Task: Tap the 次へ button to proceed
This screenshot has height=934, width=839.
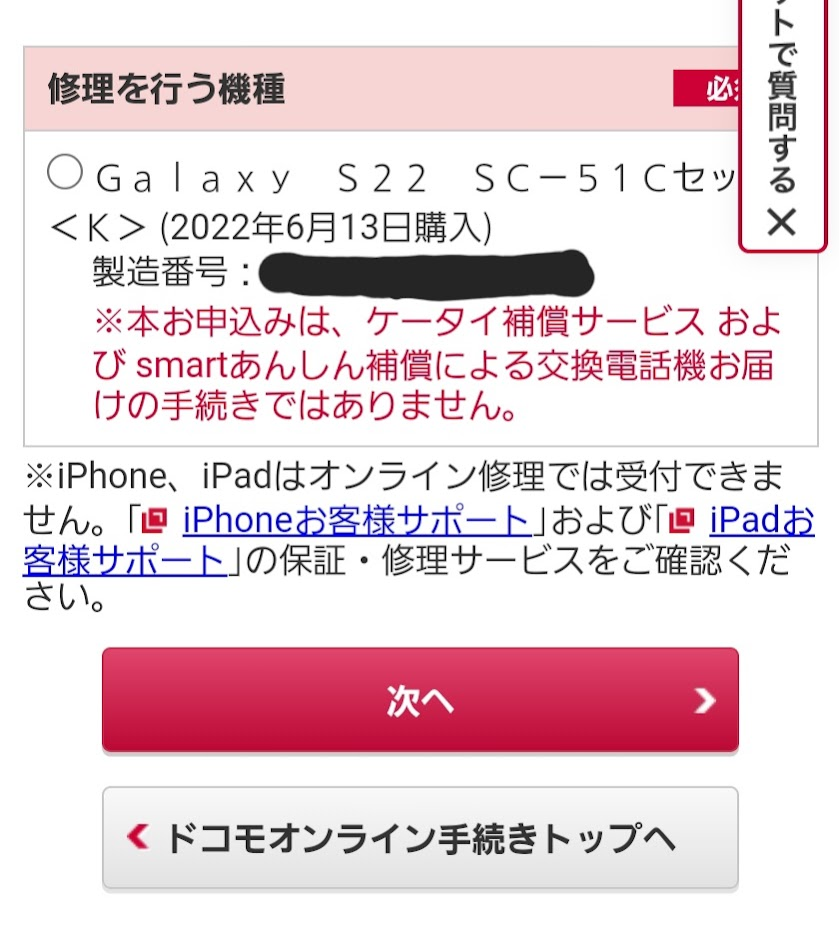Action: click(420, 700)
